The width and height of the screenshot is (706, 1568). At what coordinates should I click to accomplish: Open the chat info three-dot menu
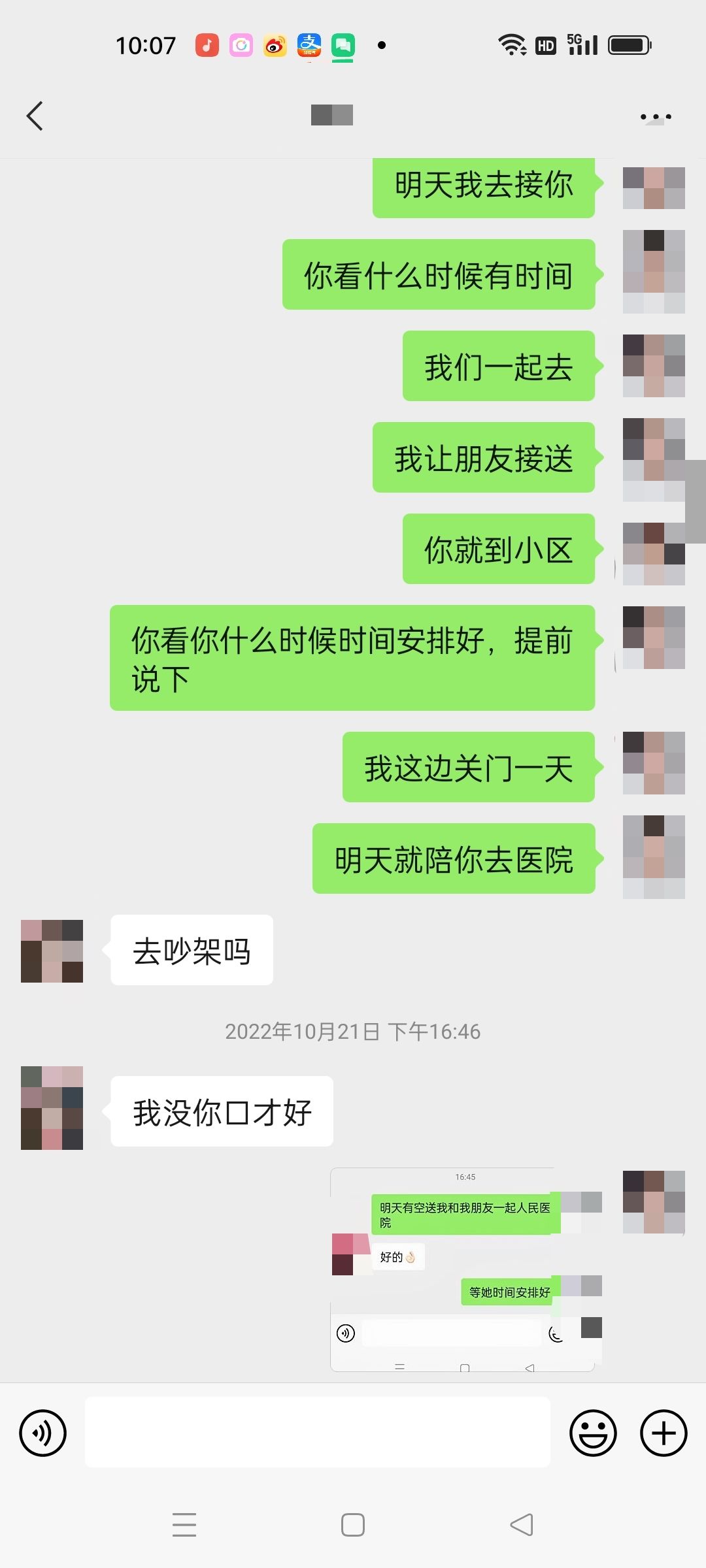pos(656,117)
